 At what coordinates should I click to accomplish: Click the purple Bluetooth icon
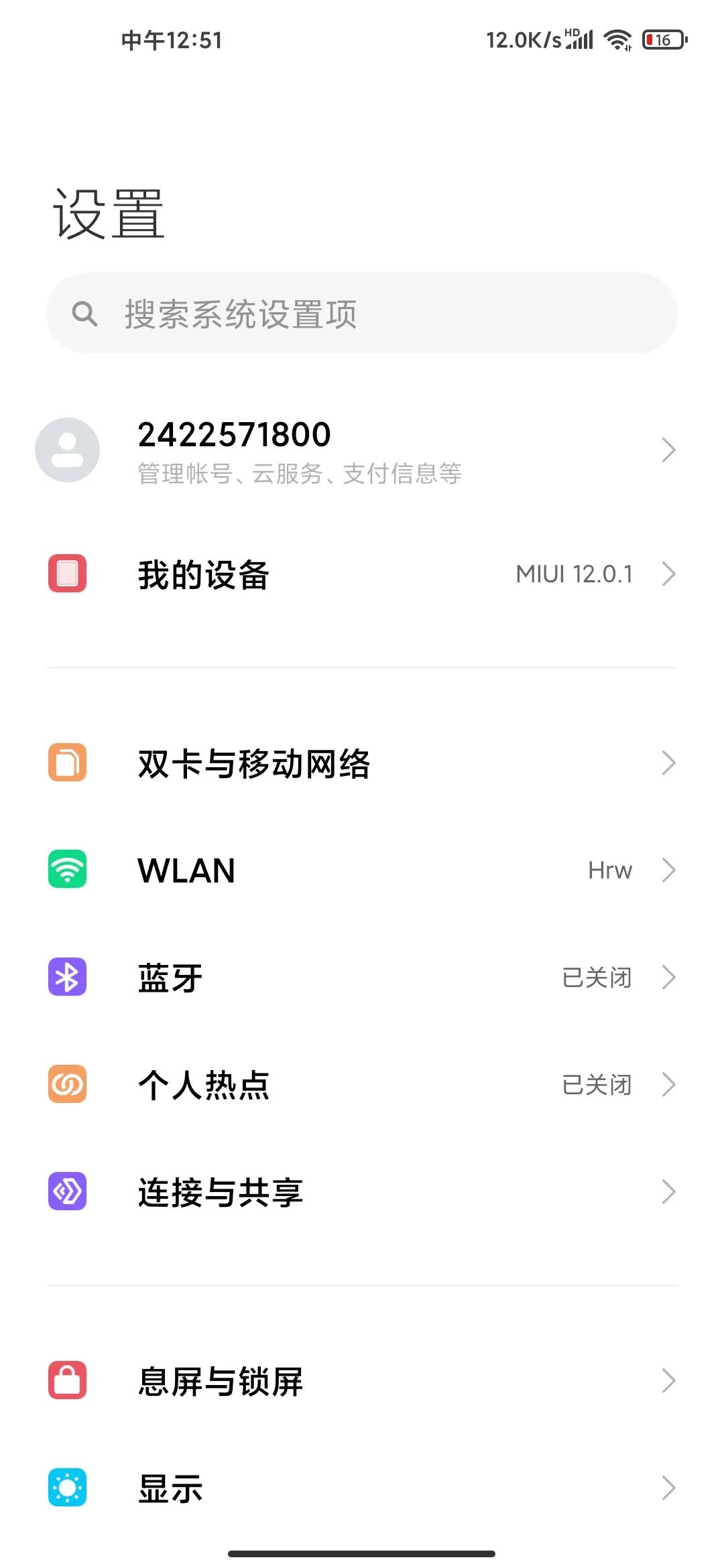pos(67,978)
